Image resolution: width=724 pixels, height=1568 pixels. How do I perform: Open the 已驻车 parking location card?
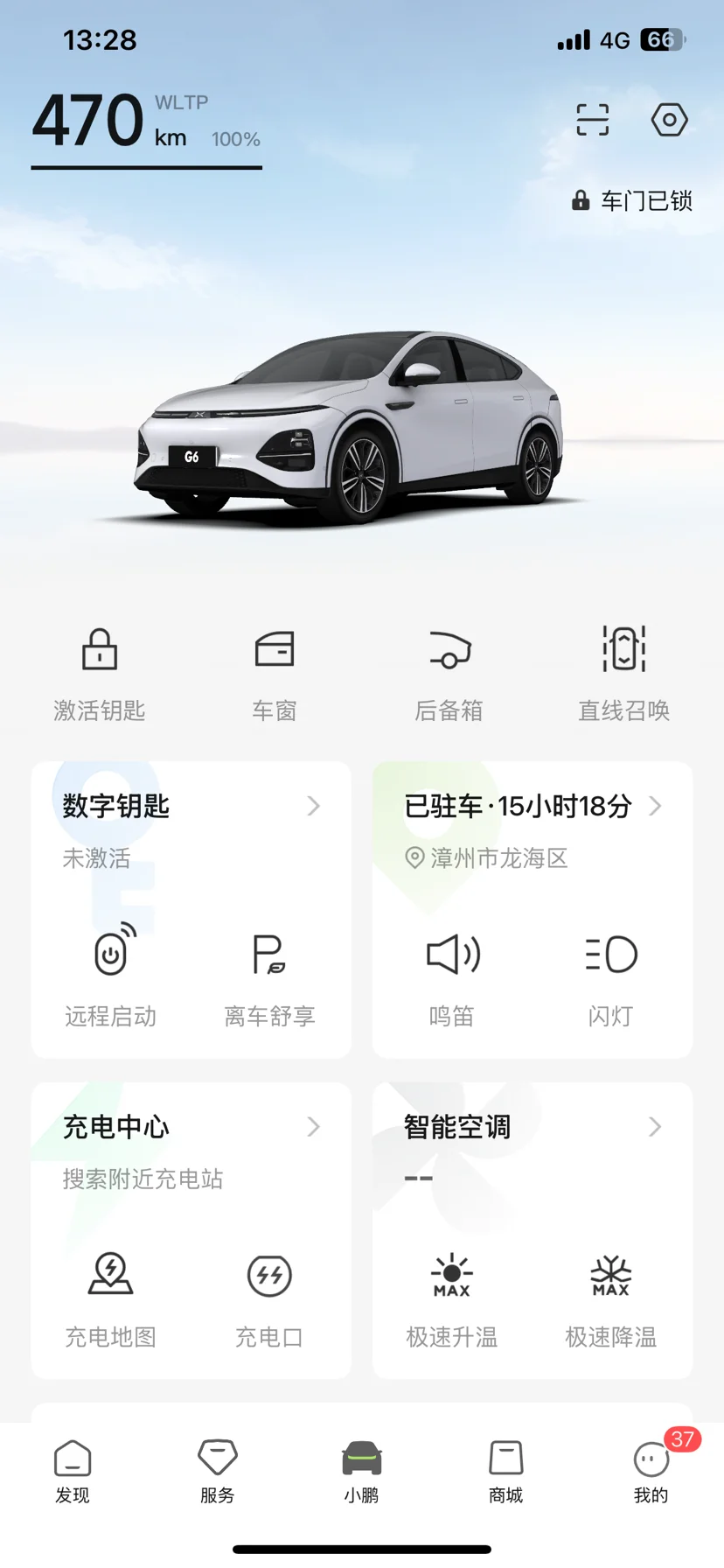point(532,806)
